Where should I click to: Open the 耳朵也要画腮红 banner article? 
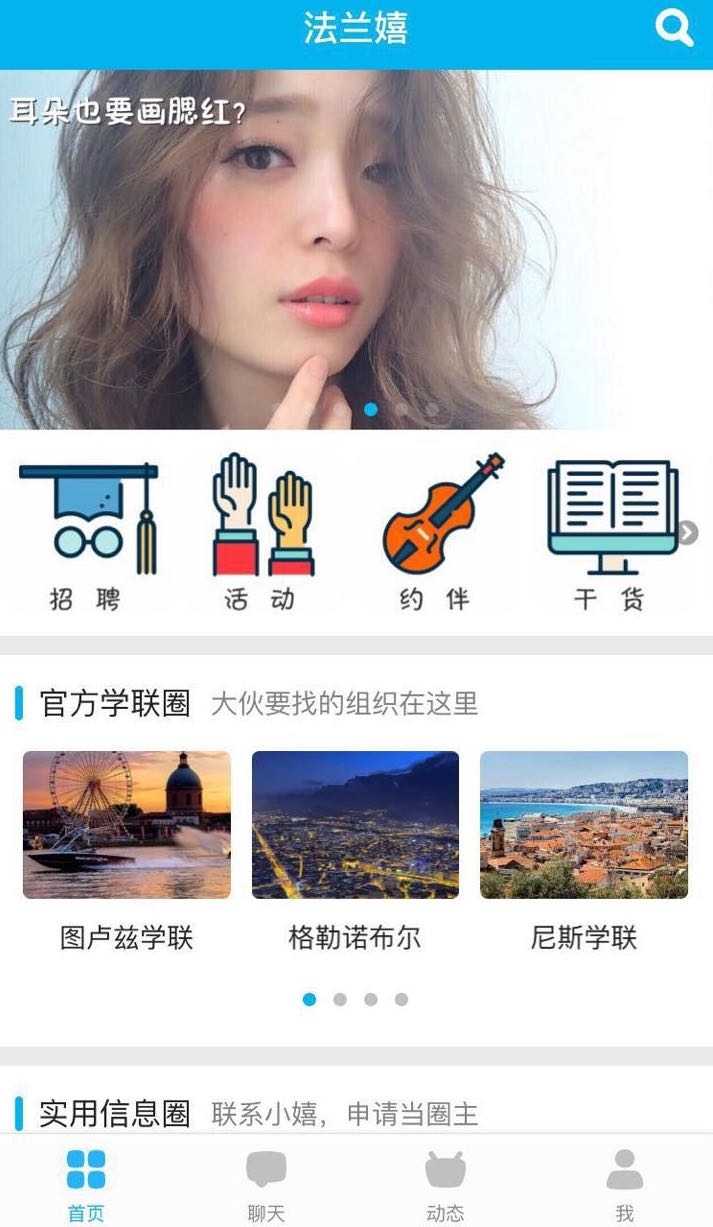(x=356, y=250)
